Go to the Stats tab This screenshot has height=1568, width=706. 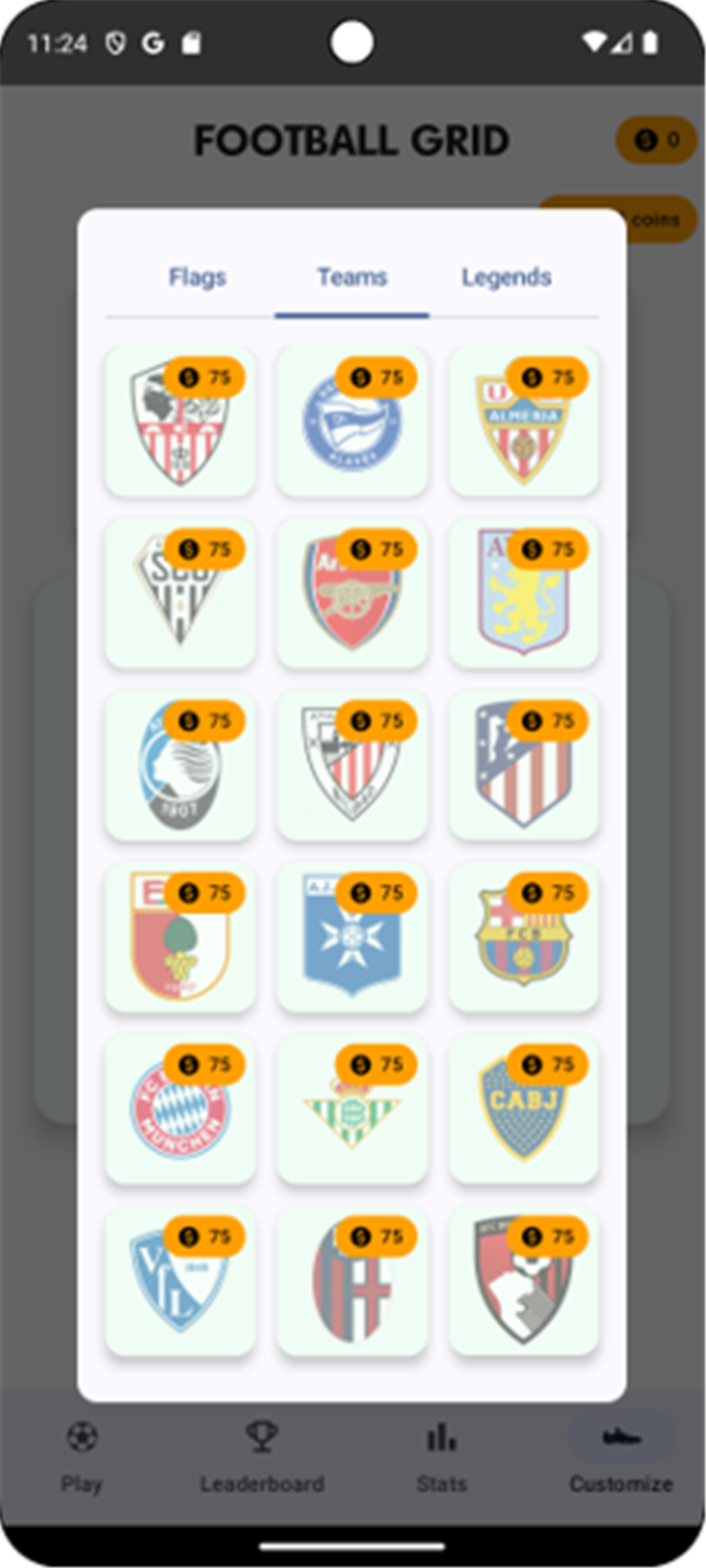coord(441,1458)
